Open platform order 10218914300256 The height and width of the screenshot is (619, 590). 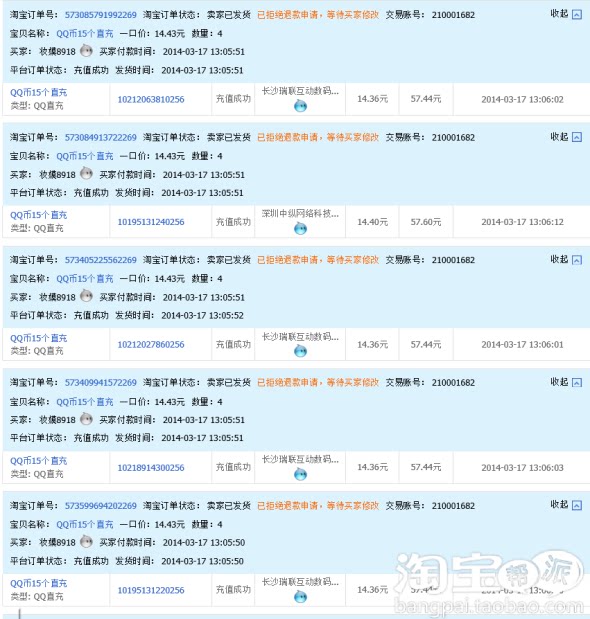point(151,468)
